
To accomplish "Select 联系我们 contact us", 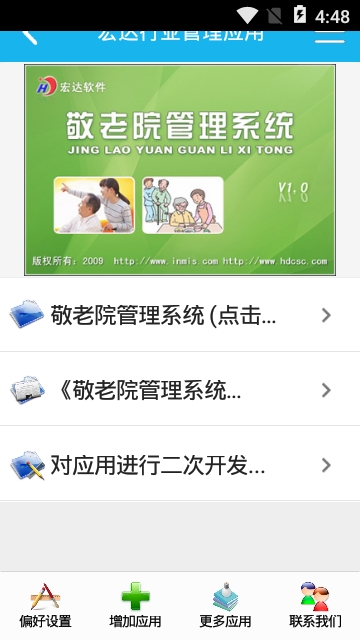I will [x=315, y=606].
